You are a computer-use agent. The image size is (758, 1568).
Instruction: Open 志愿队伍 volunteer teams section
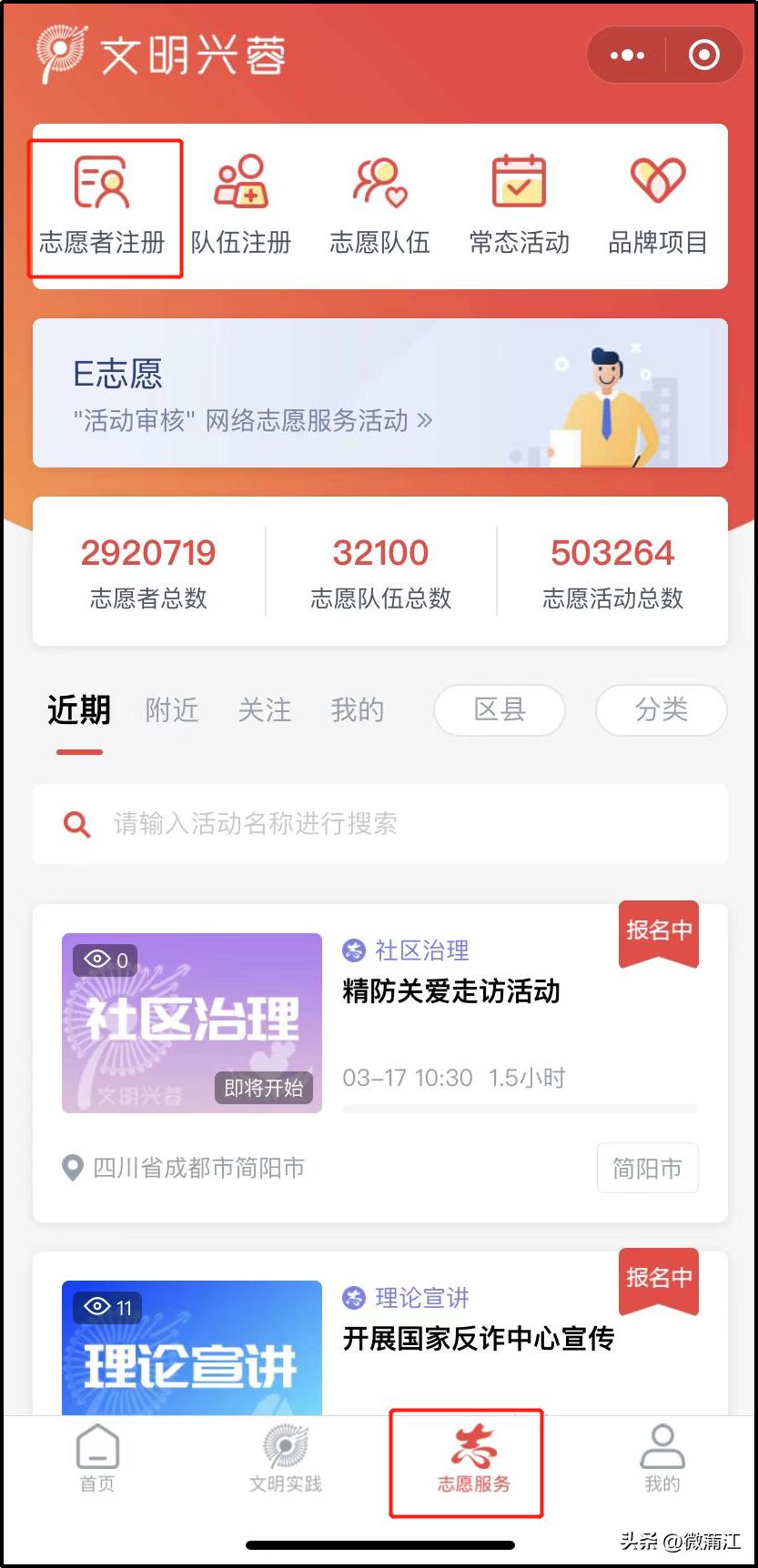click(x=379, y=205)
